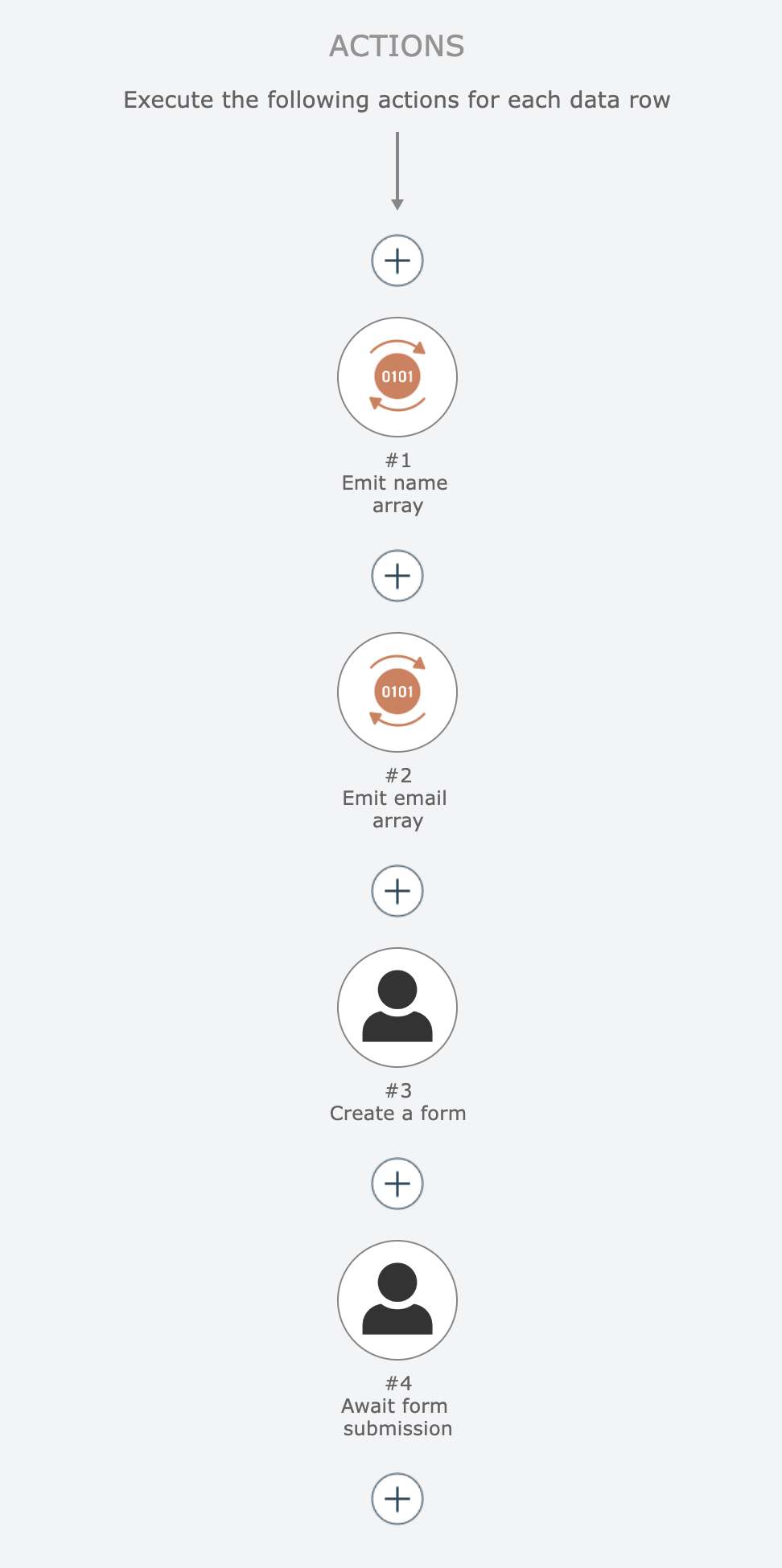
Task: Open step #1 Emit name array
Action: (397, 377)
